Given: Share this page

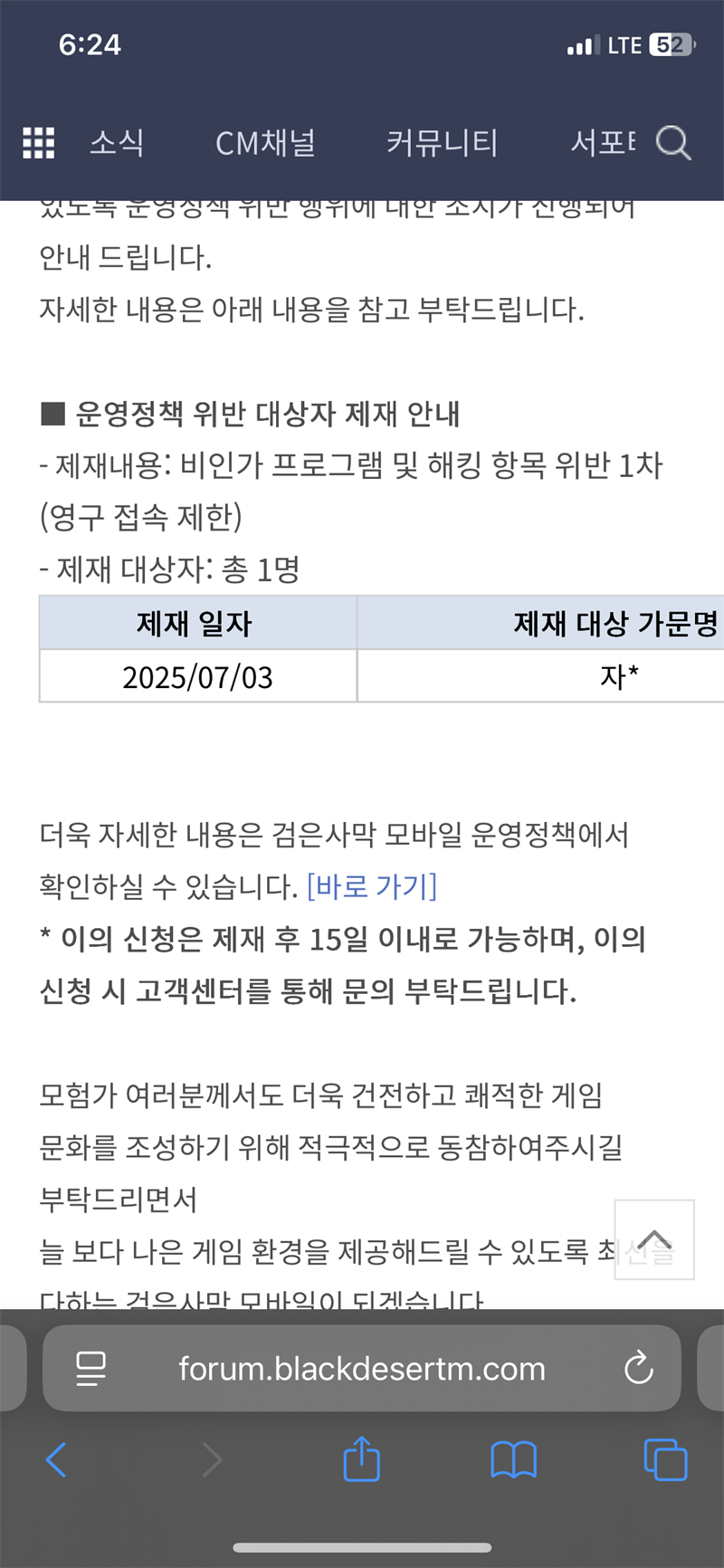Looking at the screenshot, I should click(362, 1458).
